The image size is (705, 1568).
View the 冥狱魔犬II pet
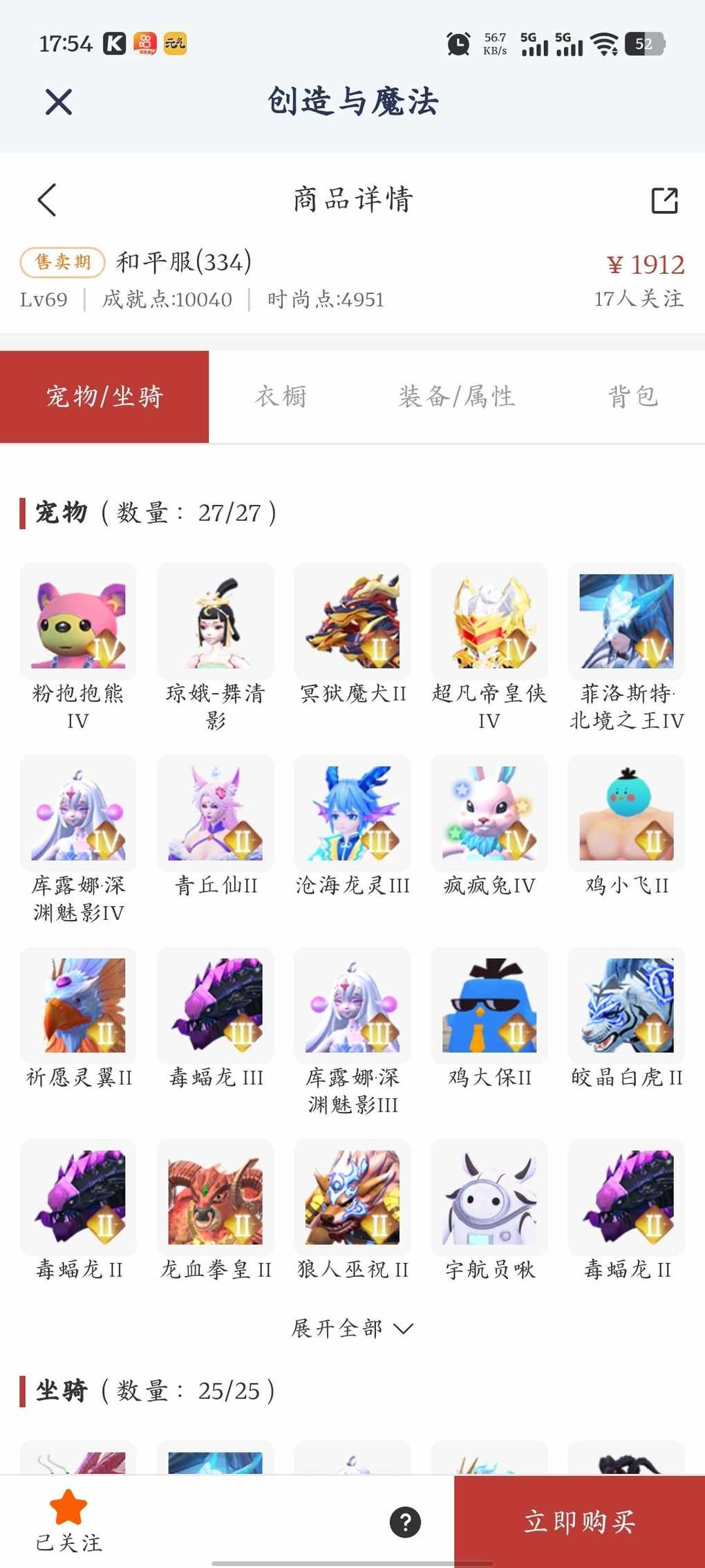[352, 621]
